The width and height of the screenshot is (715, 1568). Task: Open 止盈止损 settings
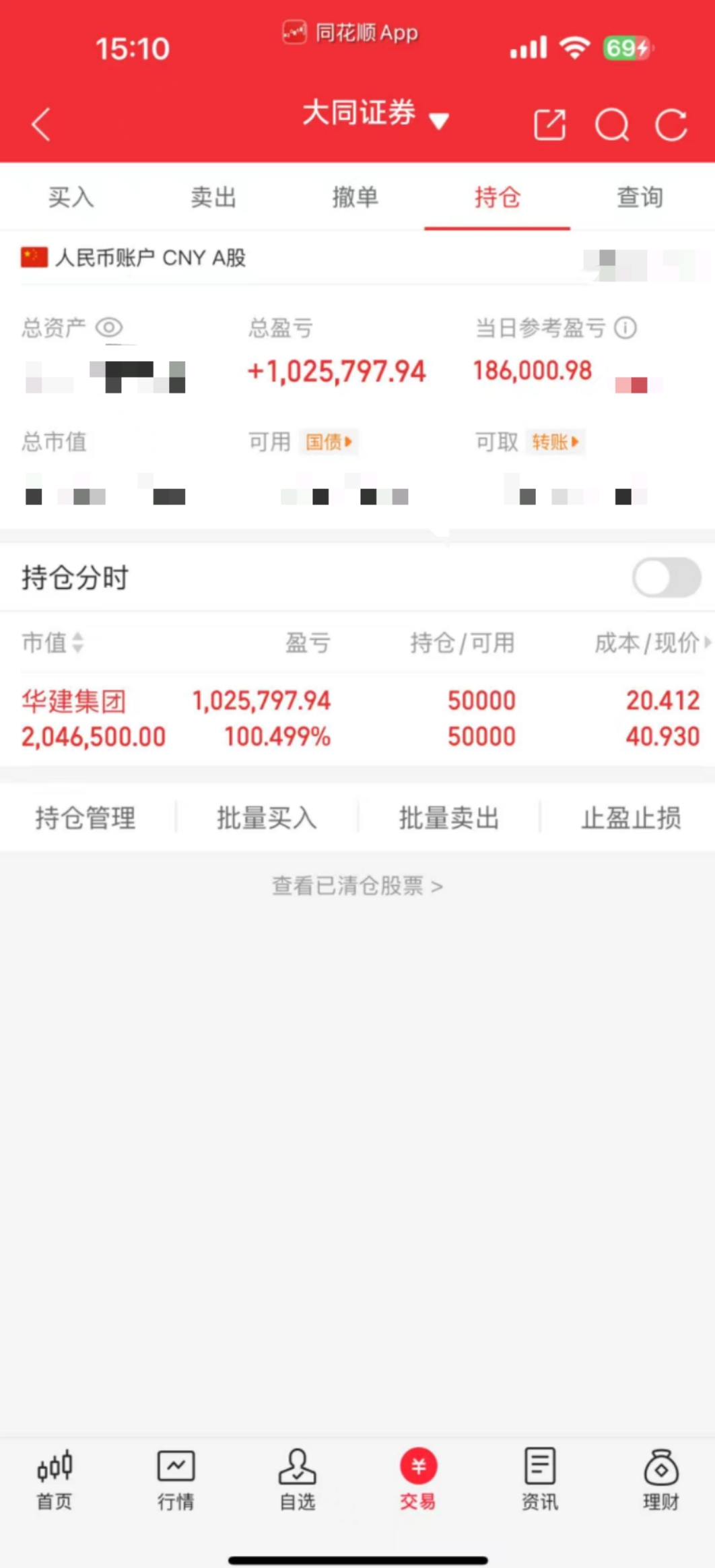coord(632,818)
